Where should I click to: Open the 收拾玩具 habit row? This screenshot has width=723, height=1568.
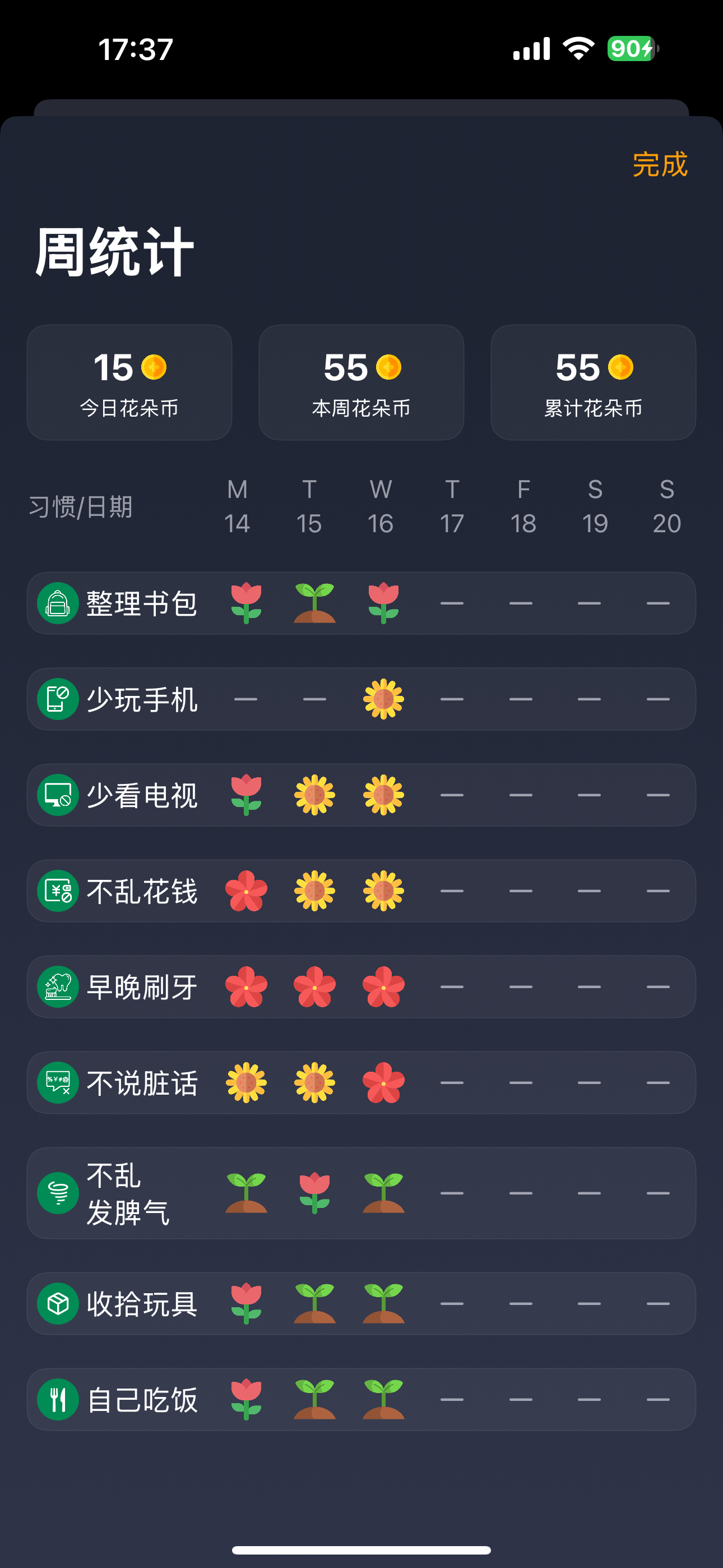141,1303
